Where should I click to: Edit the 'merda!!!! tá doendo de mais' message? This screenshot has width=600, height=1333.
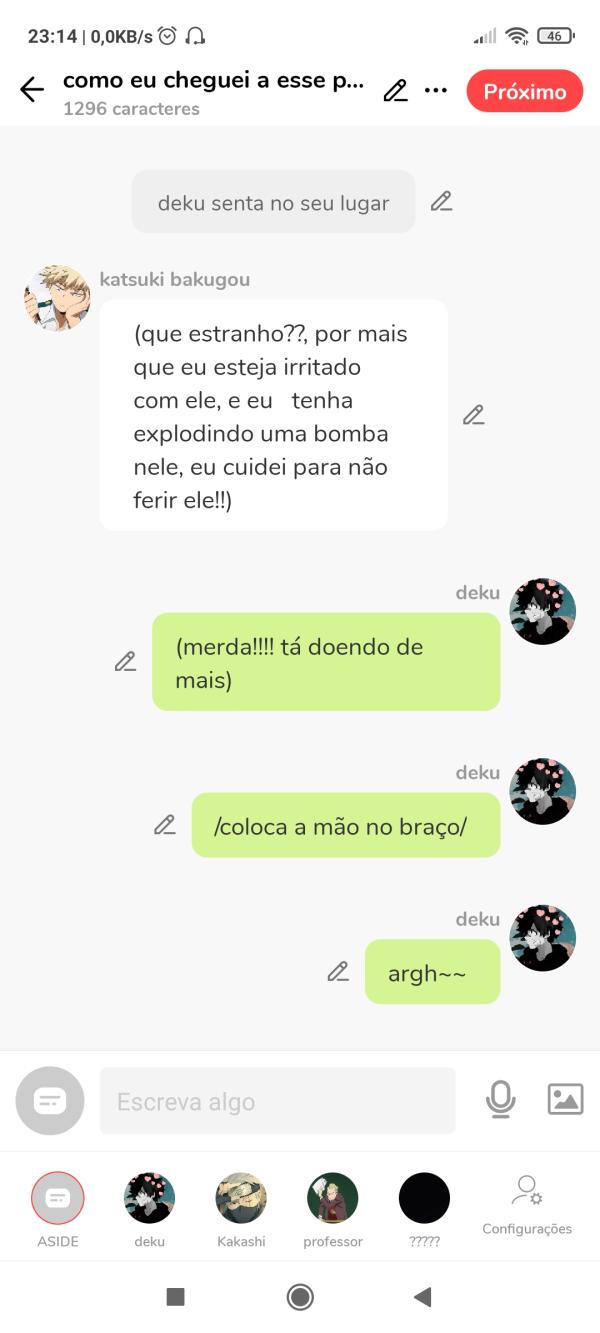click(x=125, y=661)
